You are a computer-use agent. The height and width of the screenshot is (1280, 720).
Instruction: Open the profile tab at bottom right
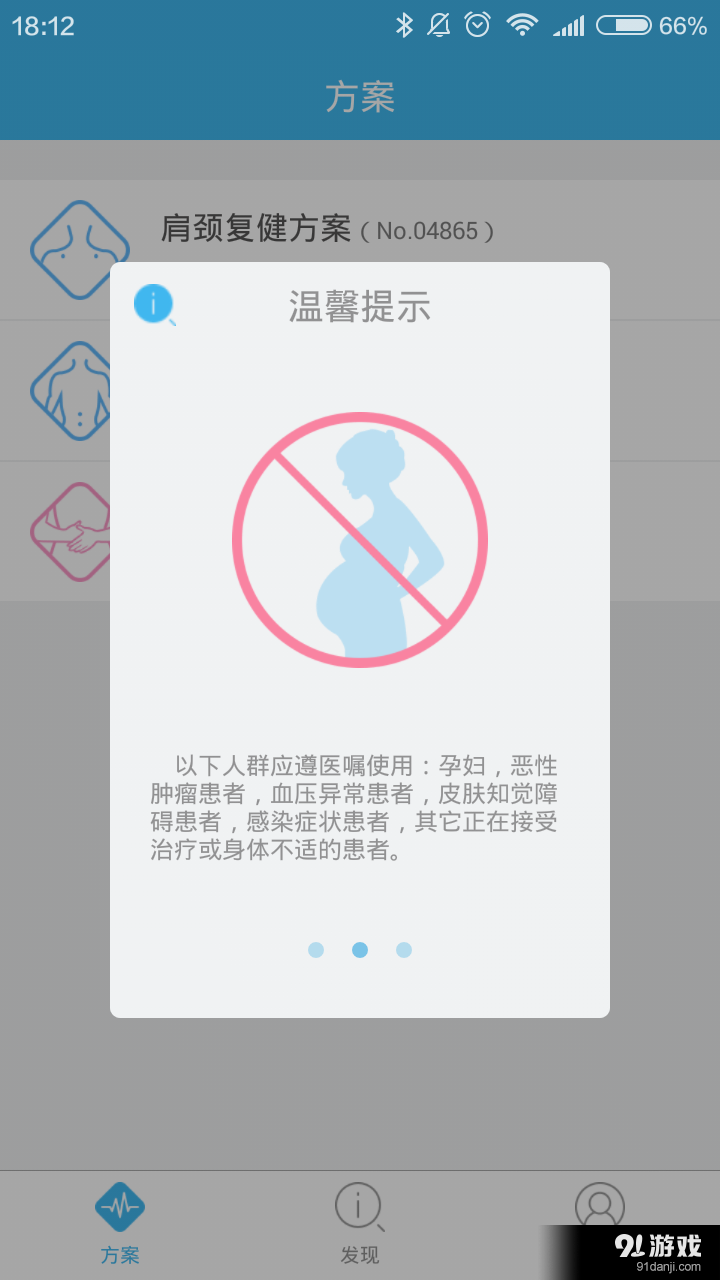(599, 1208)
